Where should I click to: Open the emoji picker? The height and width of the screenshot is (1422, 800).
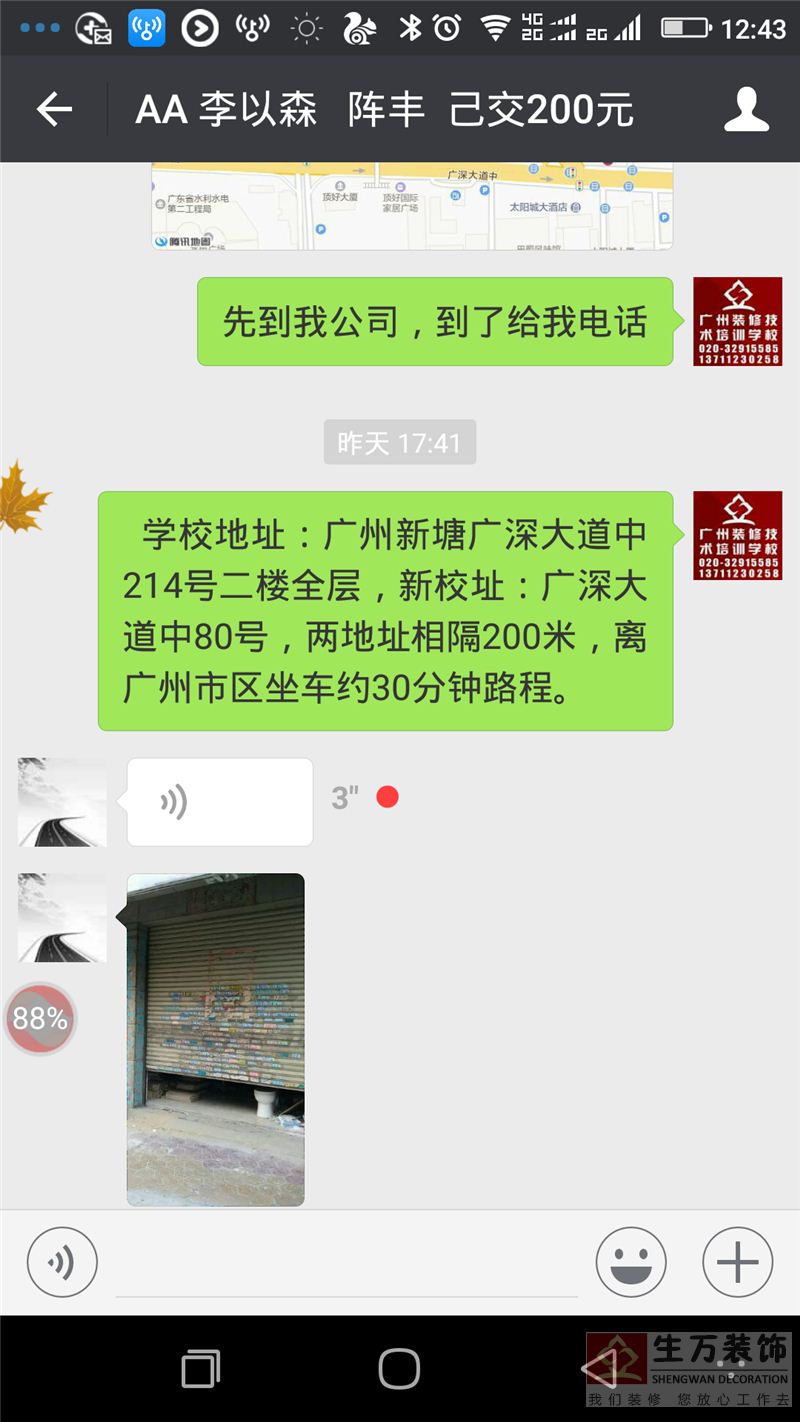[631, 1262]
